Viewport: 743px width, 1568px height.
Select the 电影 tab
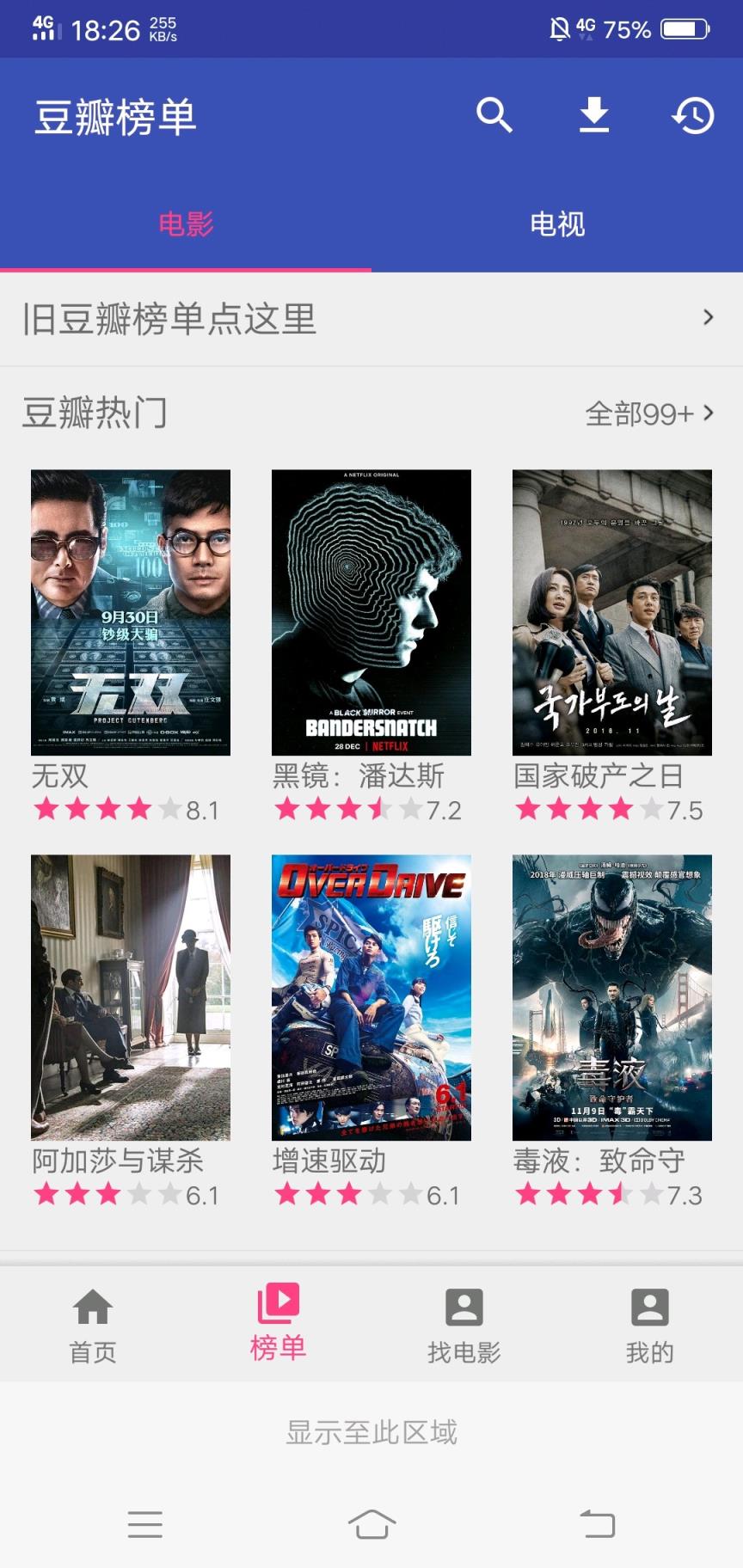[186, 224]
